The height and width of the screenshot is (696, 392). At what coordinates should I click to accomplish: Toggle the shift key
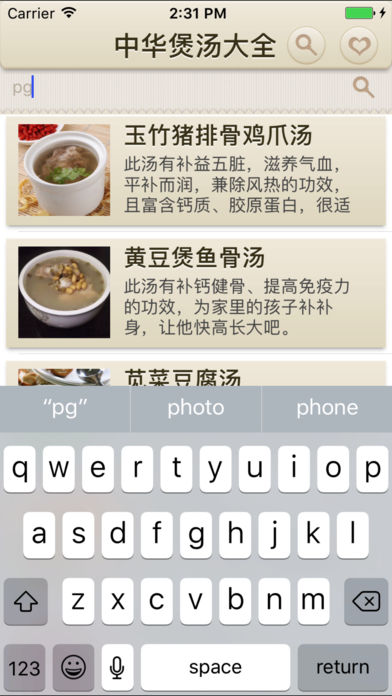(26, 601)
